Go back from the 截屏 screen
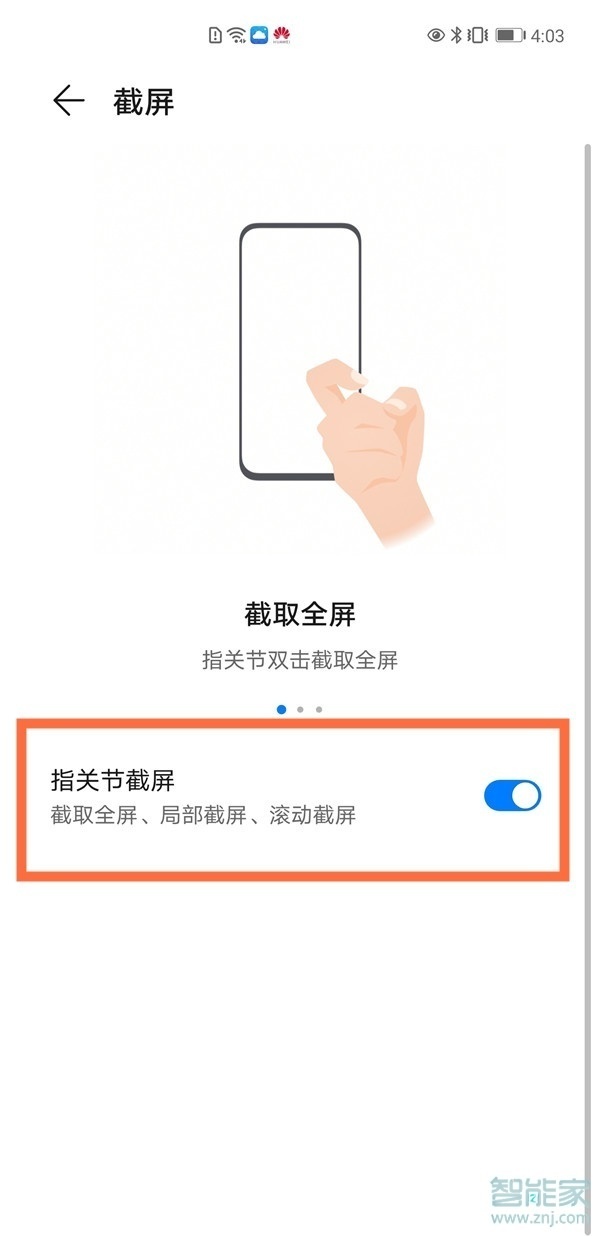600x1237 pixels. coord(68,101)
